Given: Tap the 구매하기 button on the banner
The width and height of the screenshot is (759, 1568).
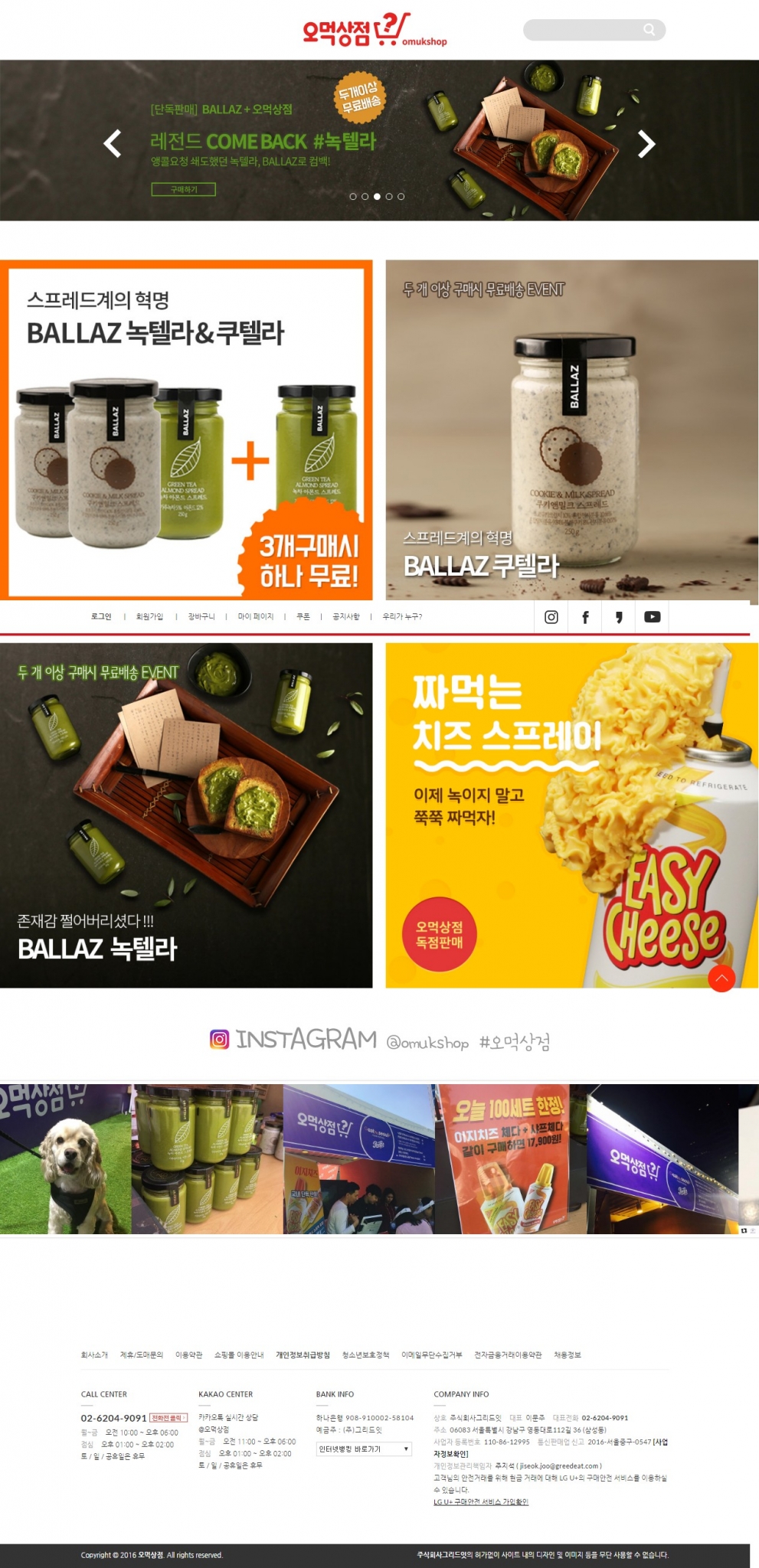Looking at the screenshot, I should click(x=183, y=189).
